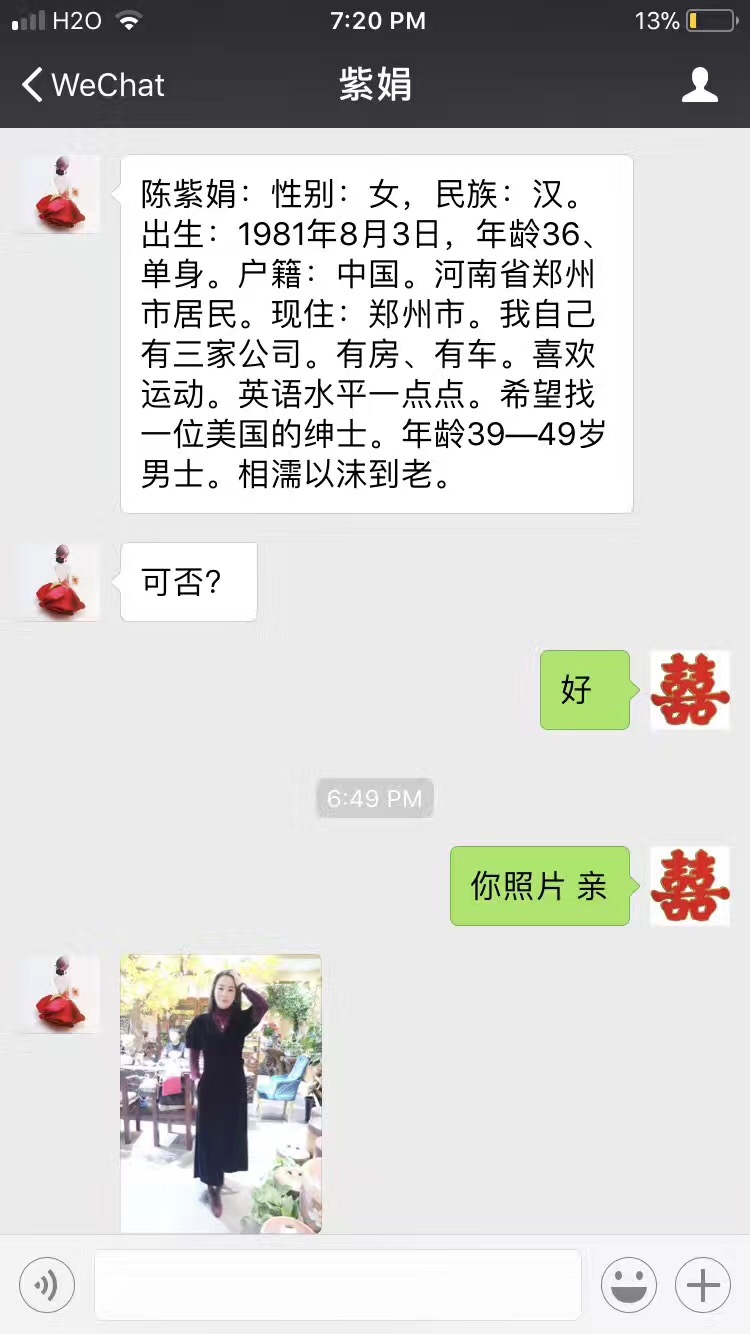Go back to the WeChat chat list
The height and width of the screenshot is (1334, 750).
tap(92, 85)
